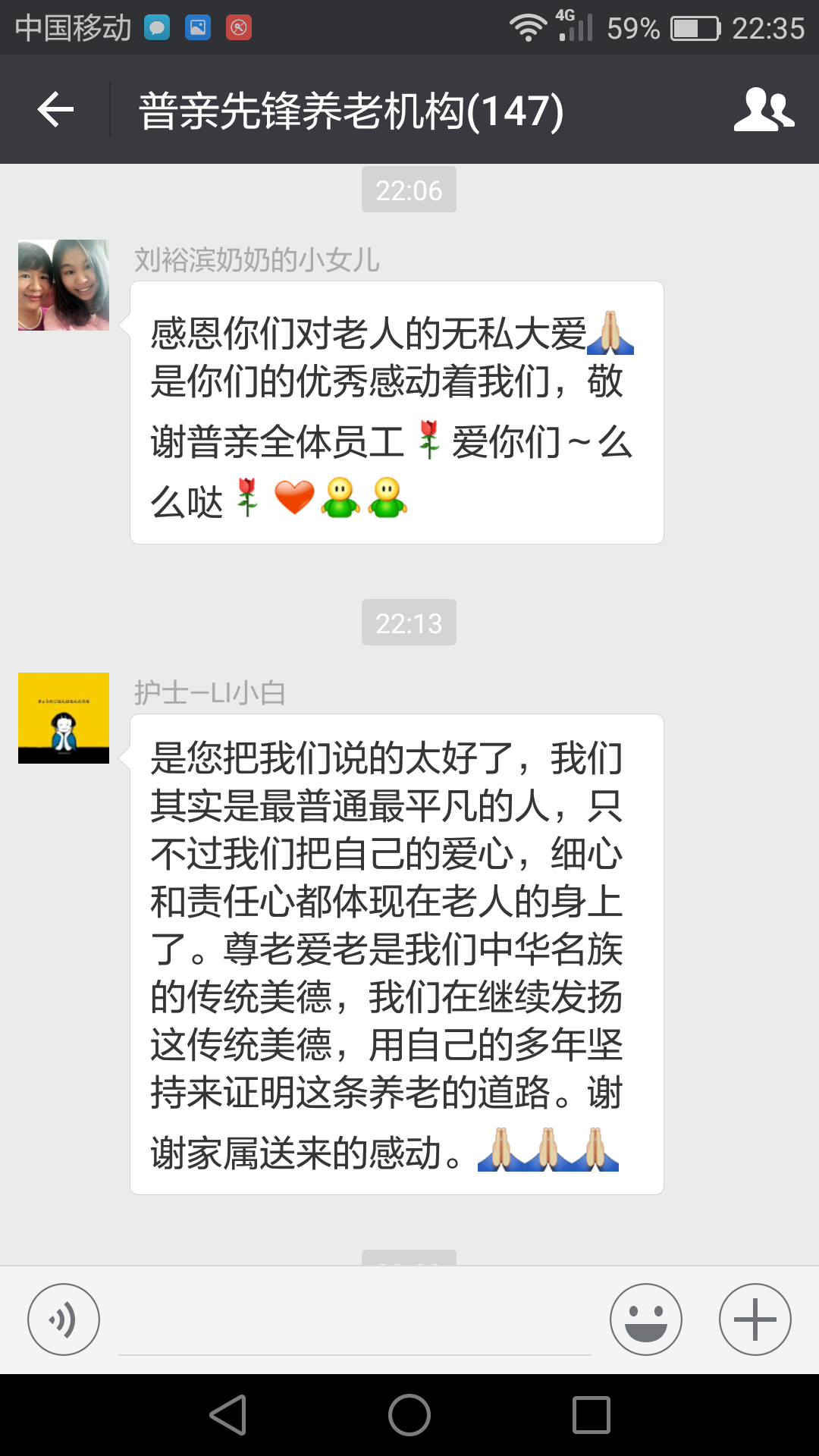Switch to voice message input

pos(64,1319)
